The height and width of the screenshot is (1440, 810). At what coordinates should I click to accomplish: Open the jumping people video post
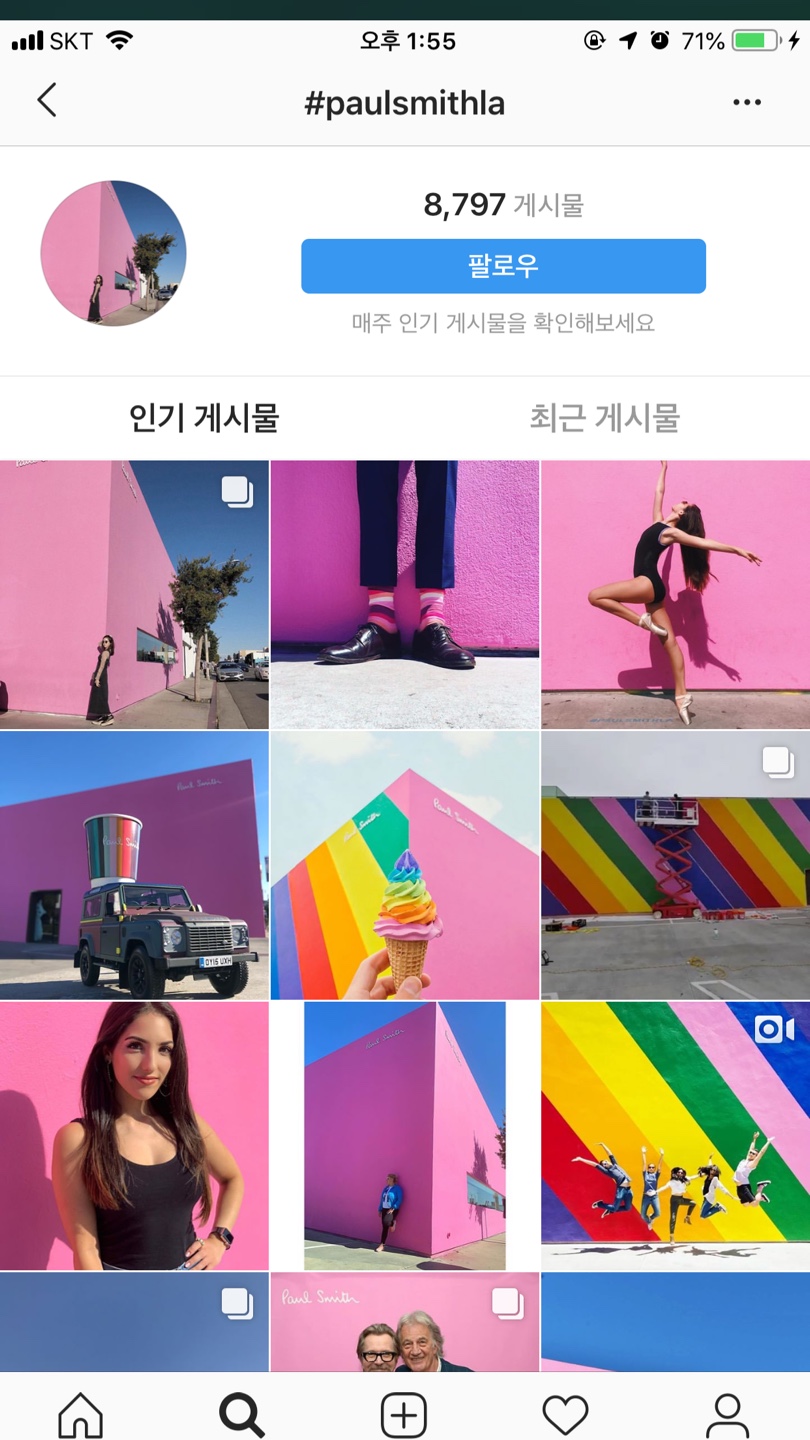pyautogui.click(x=675, y=1136)
